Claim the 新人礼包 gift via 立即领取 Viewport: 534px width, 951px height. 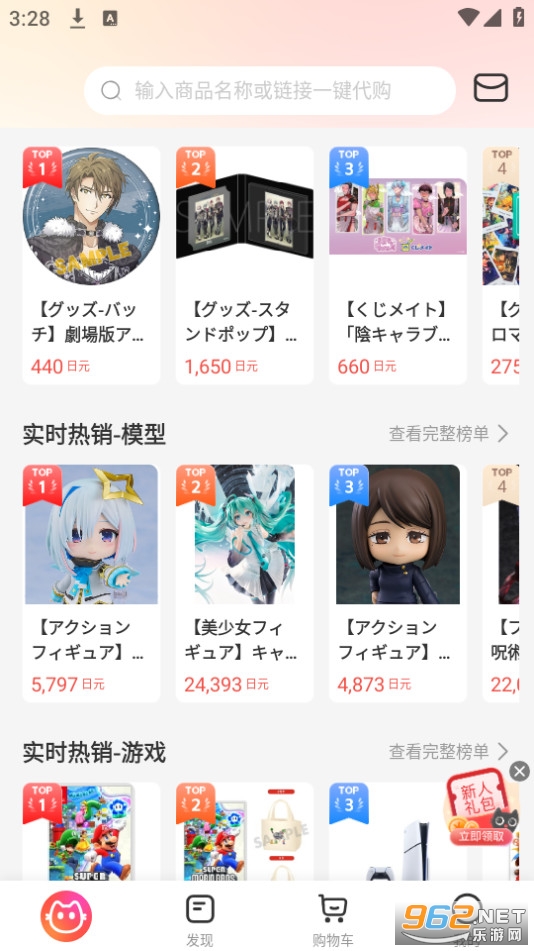coord(481,836)
